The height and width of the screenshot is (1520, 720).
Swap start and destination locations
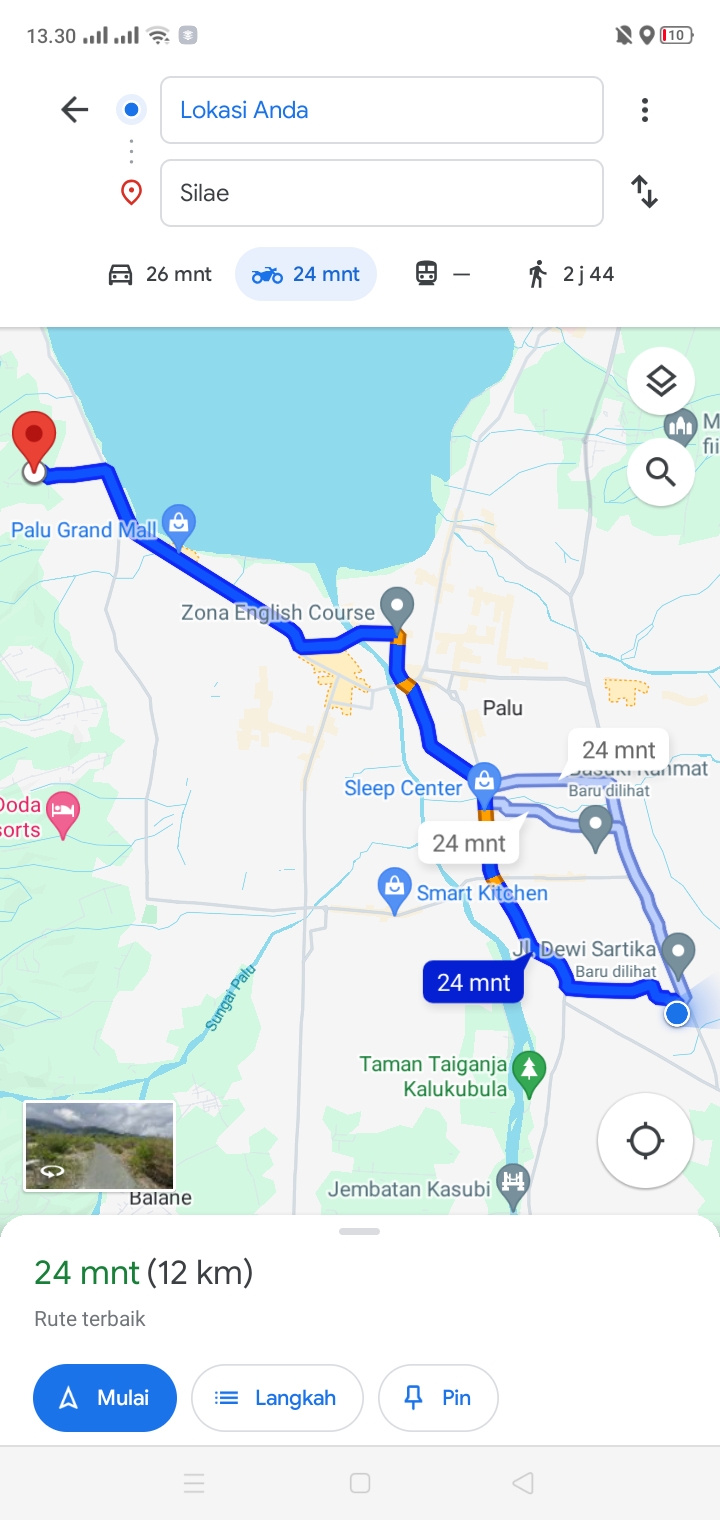point(645,192)
